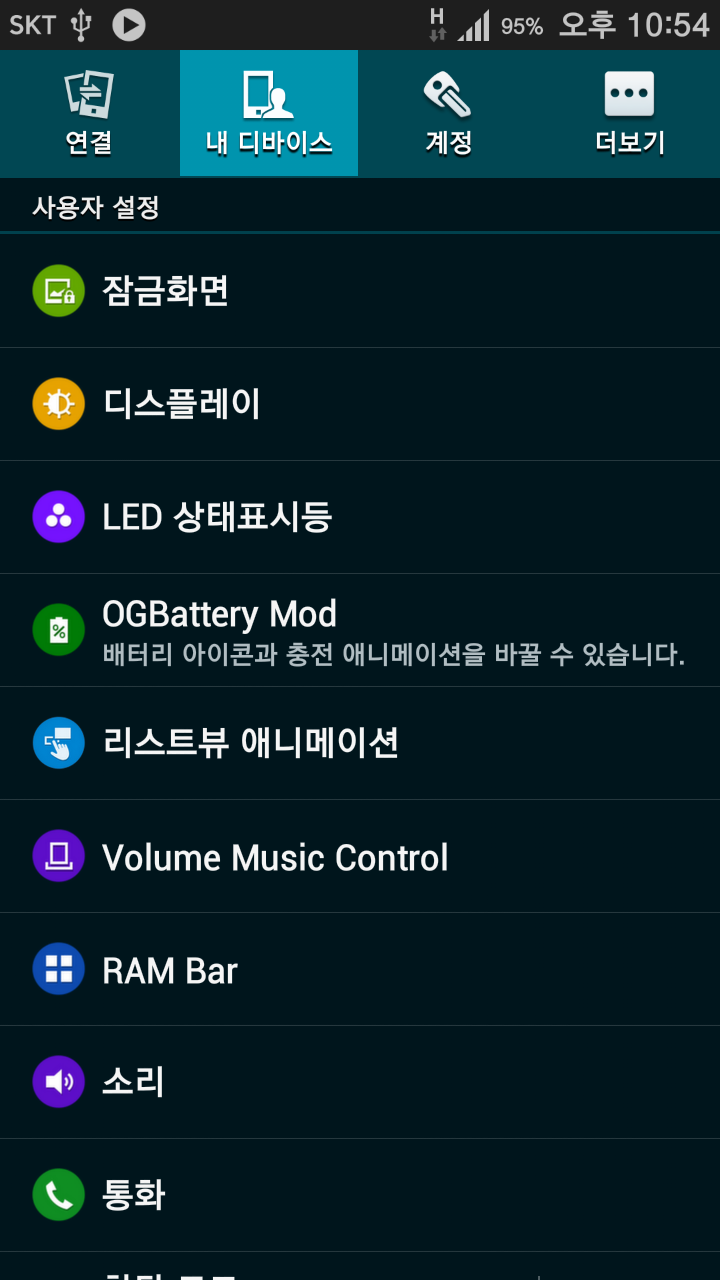The image size is (720, 1280).
Task: Open OGBattery Mod settings
Action: [x=360, y=630]
